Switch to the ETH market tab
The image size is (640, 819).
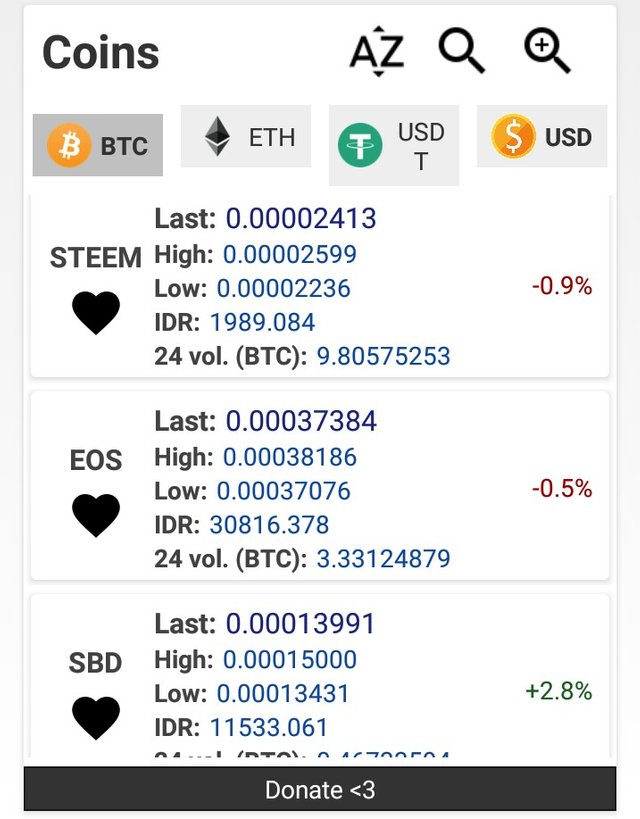246,137
